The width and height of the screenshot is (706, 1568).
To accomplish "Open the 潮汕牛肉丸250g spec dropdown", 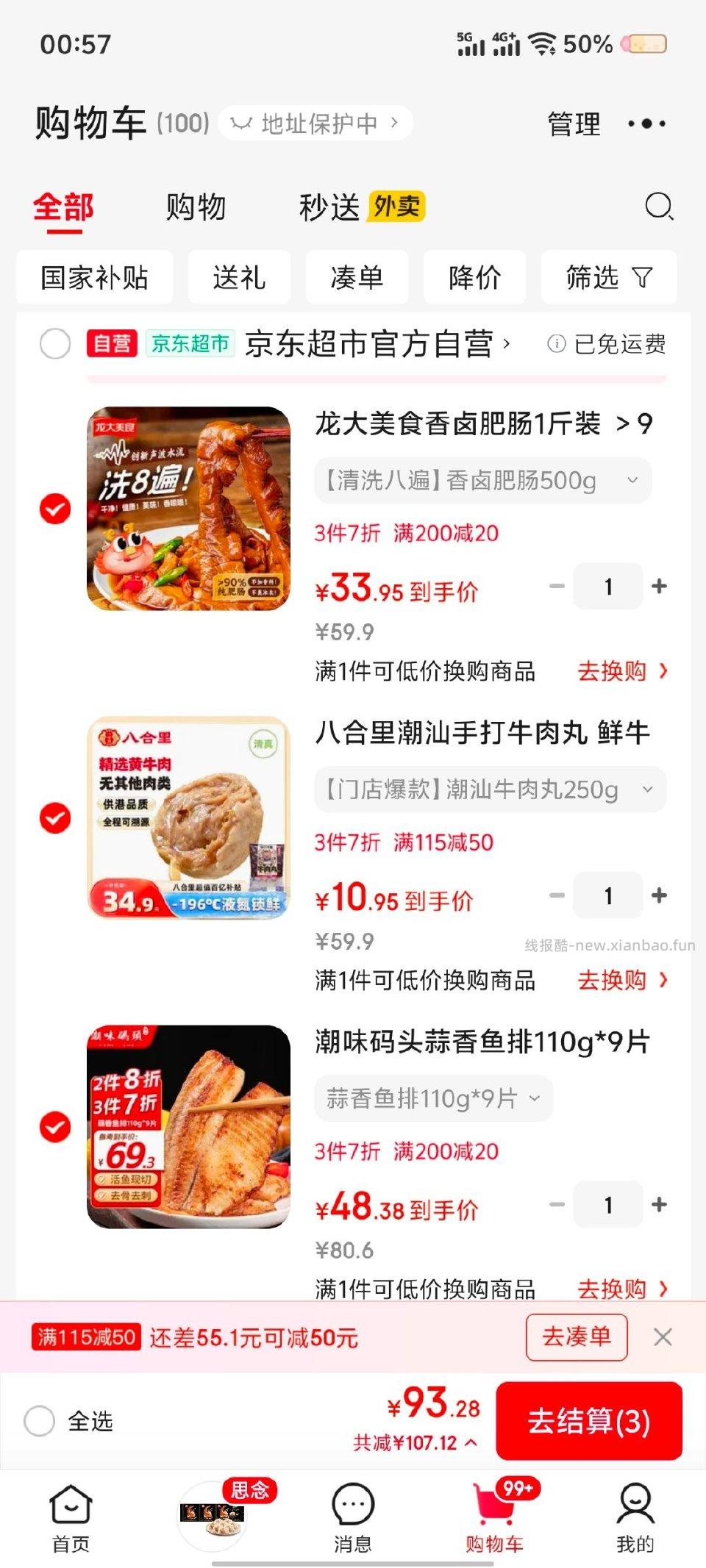I will coord(646,790).
